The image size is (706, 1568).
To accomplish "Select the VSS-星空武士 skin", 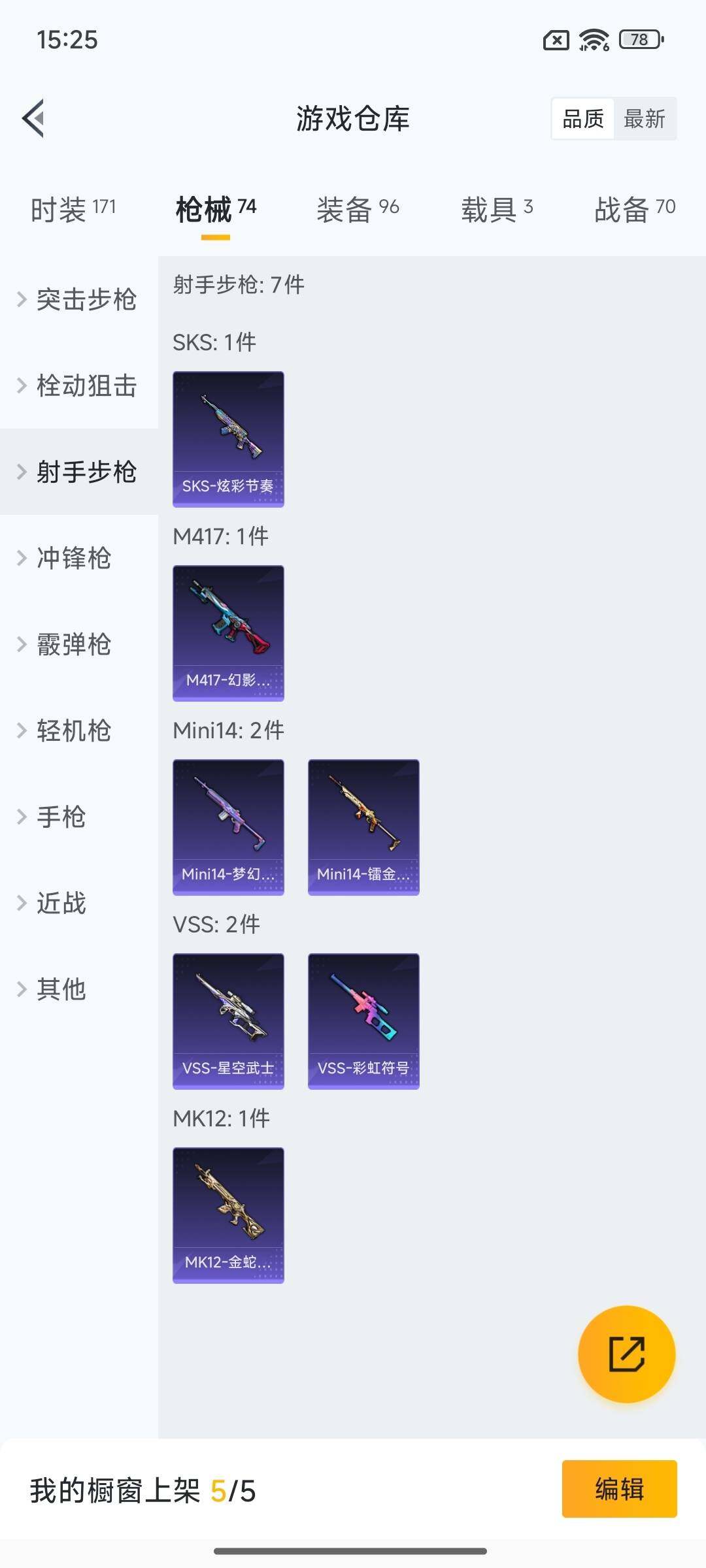I will coord(228,1021).
